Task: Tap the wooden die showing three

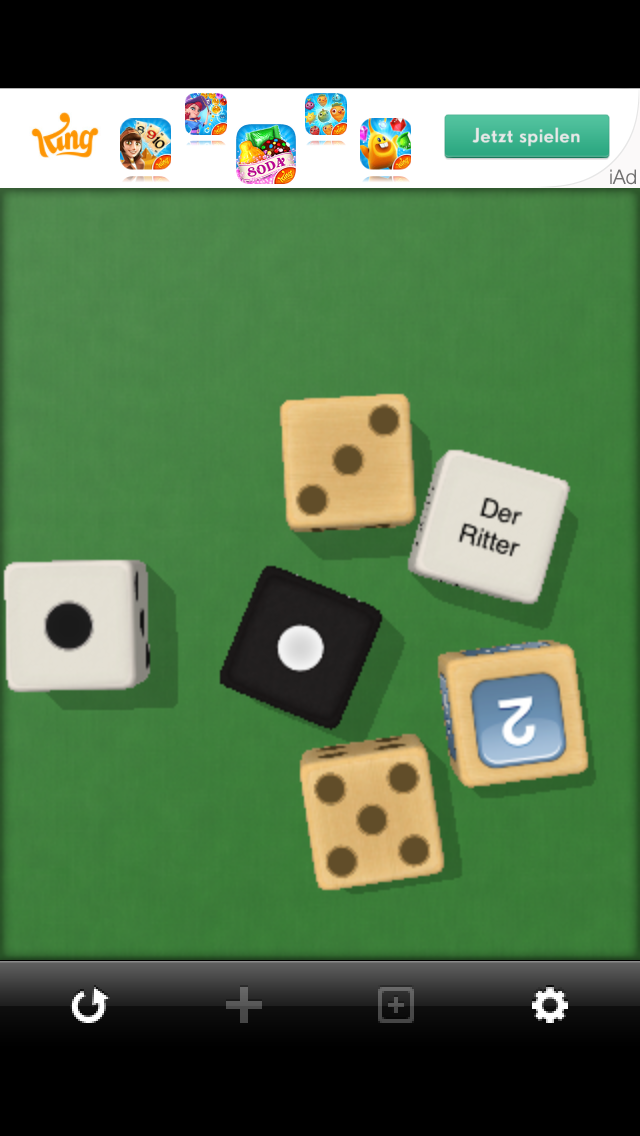Action: pyautogui.click(x=347, y=461)
